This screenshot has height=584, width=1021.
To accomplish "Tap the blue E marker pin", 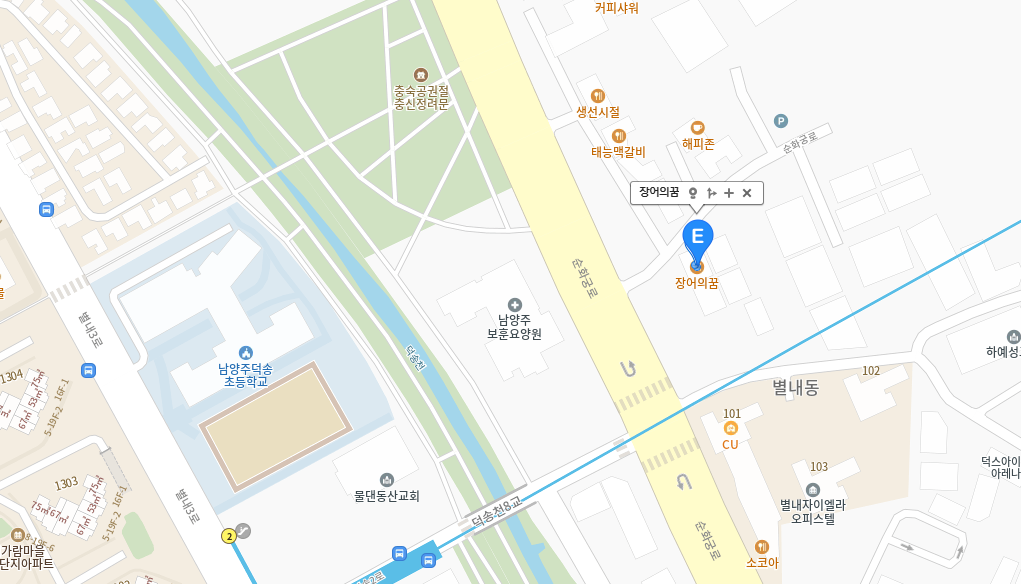I will tap(698, 238).
